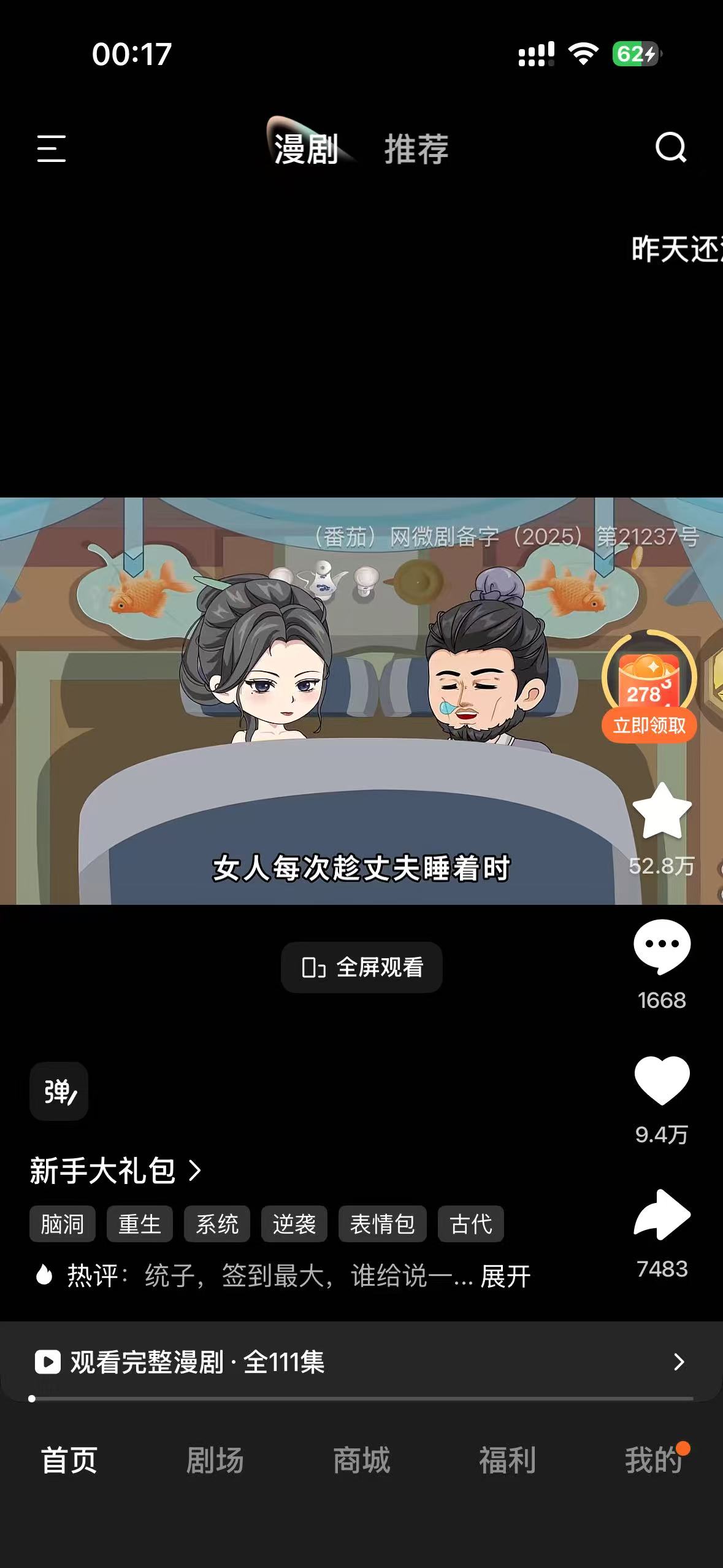
Task: Share this video
Action: (662, 1215)
